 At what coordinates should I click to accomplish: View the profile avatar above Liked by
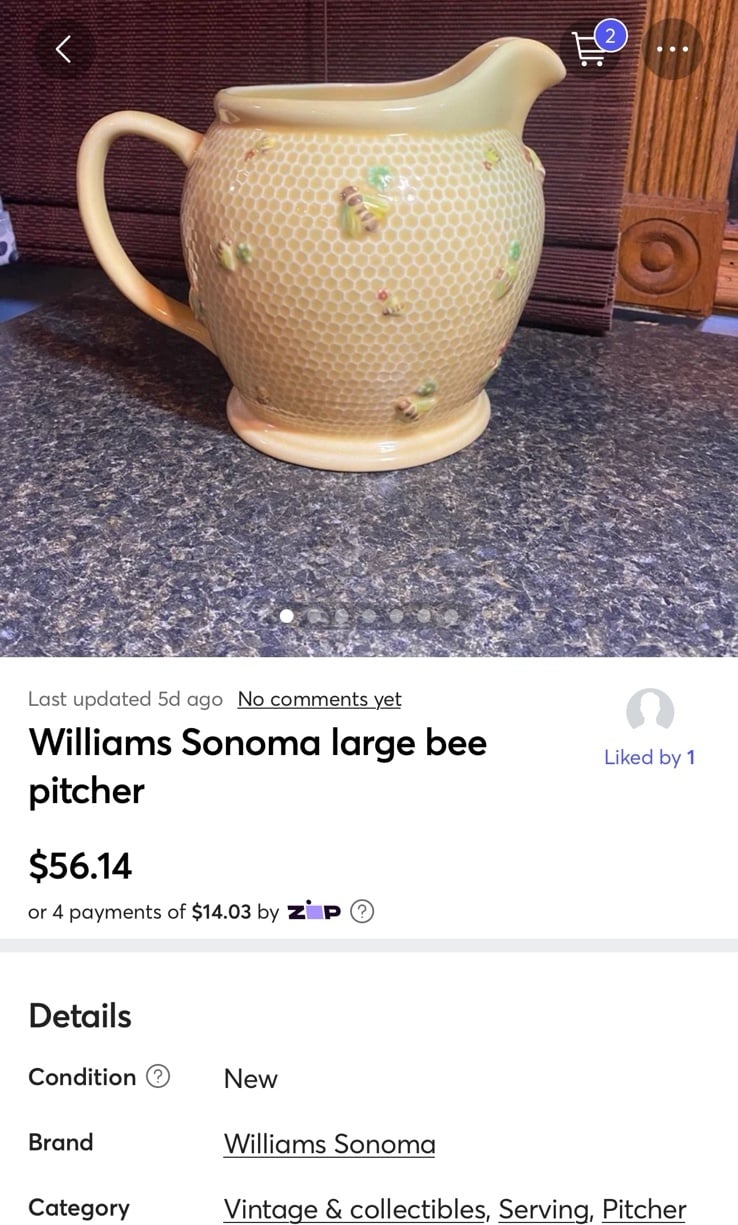coord(650,712)
